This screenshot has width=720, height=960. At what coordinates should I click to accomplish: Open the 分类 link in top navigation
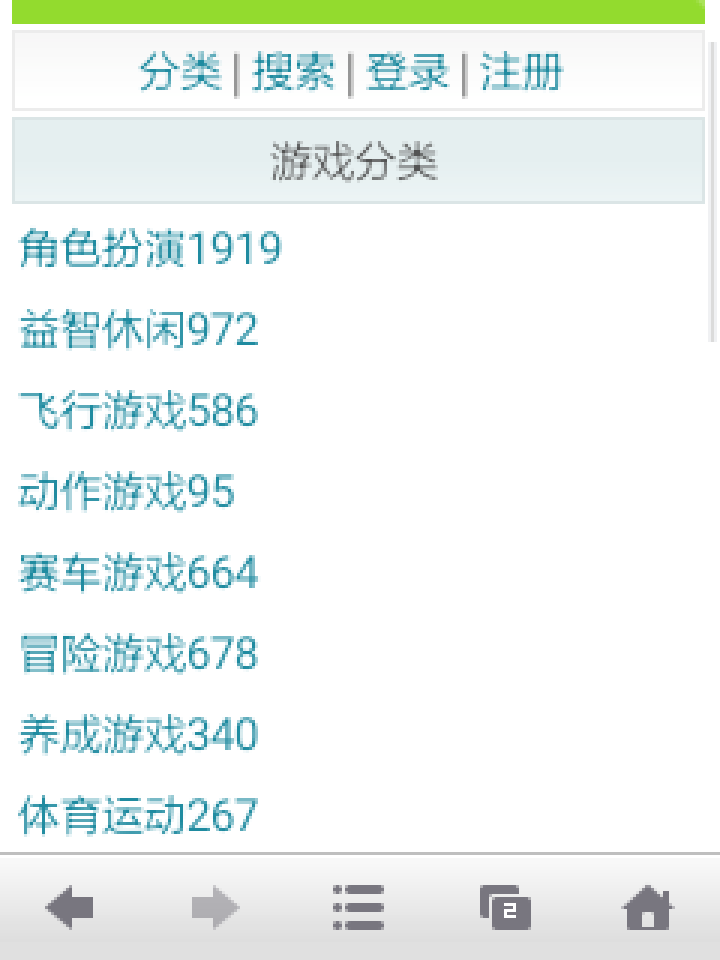(180, 73)
